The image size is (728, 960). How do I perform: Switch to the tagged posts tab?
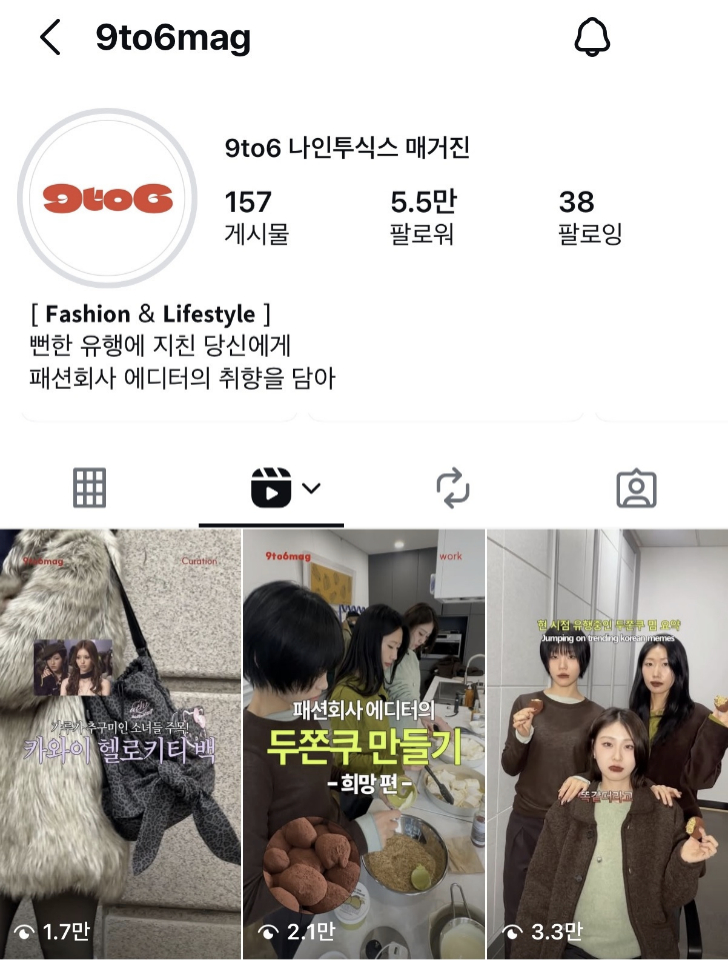coord(636,487)
